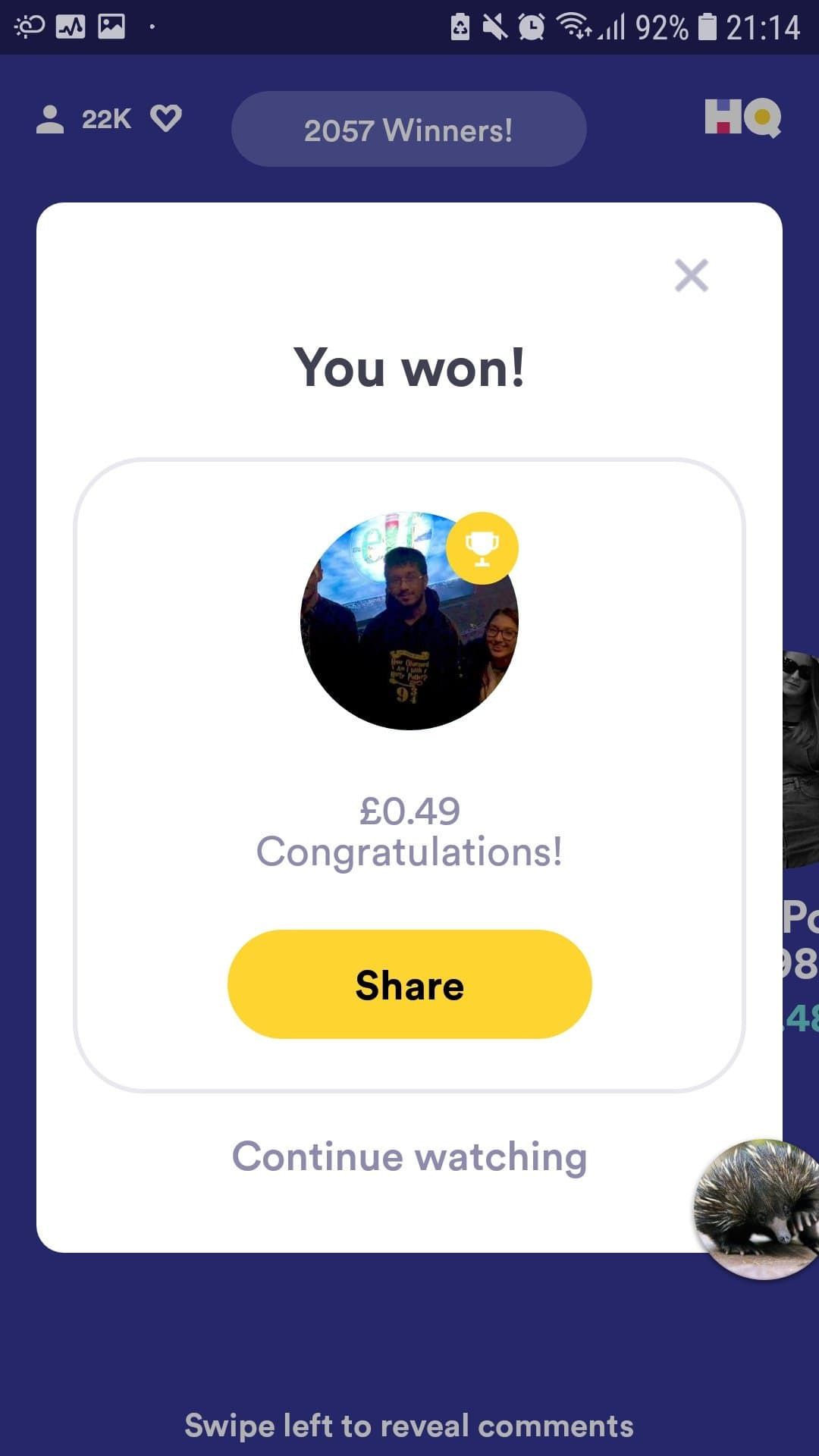Share your win
Image resolution: width=819 pixels, height=1456 pixels.
pyautogui.click(x=409, y=984)
